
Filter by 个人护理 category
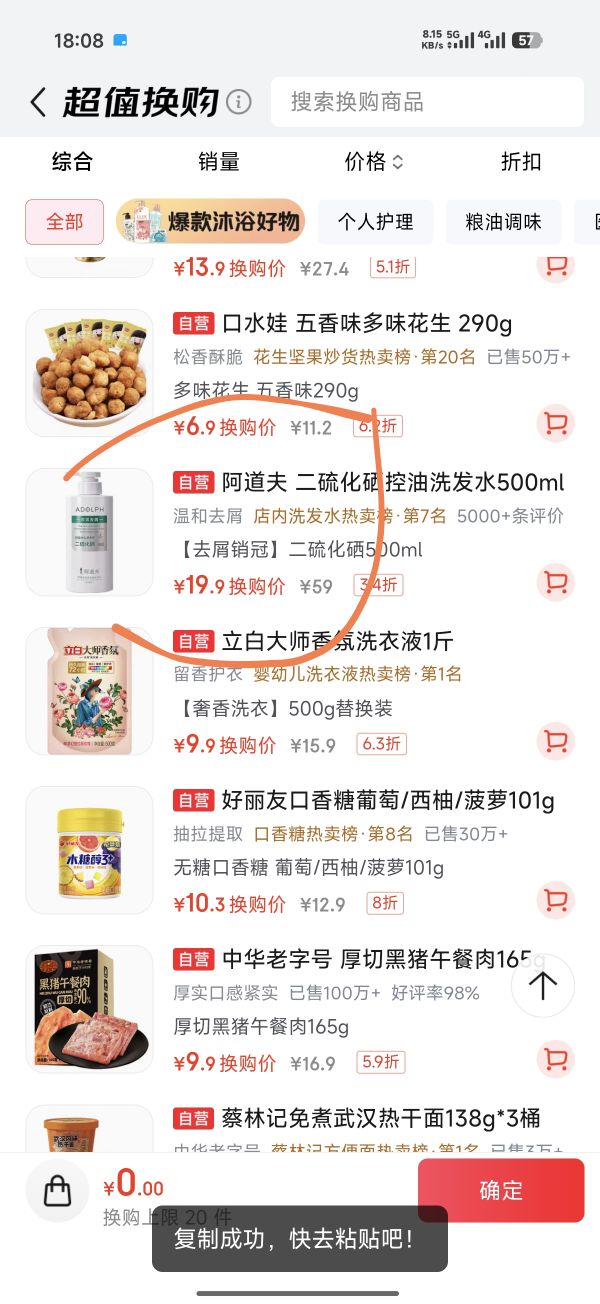pos(375,221)
